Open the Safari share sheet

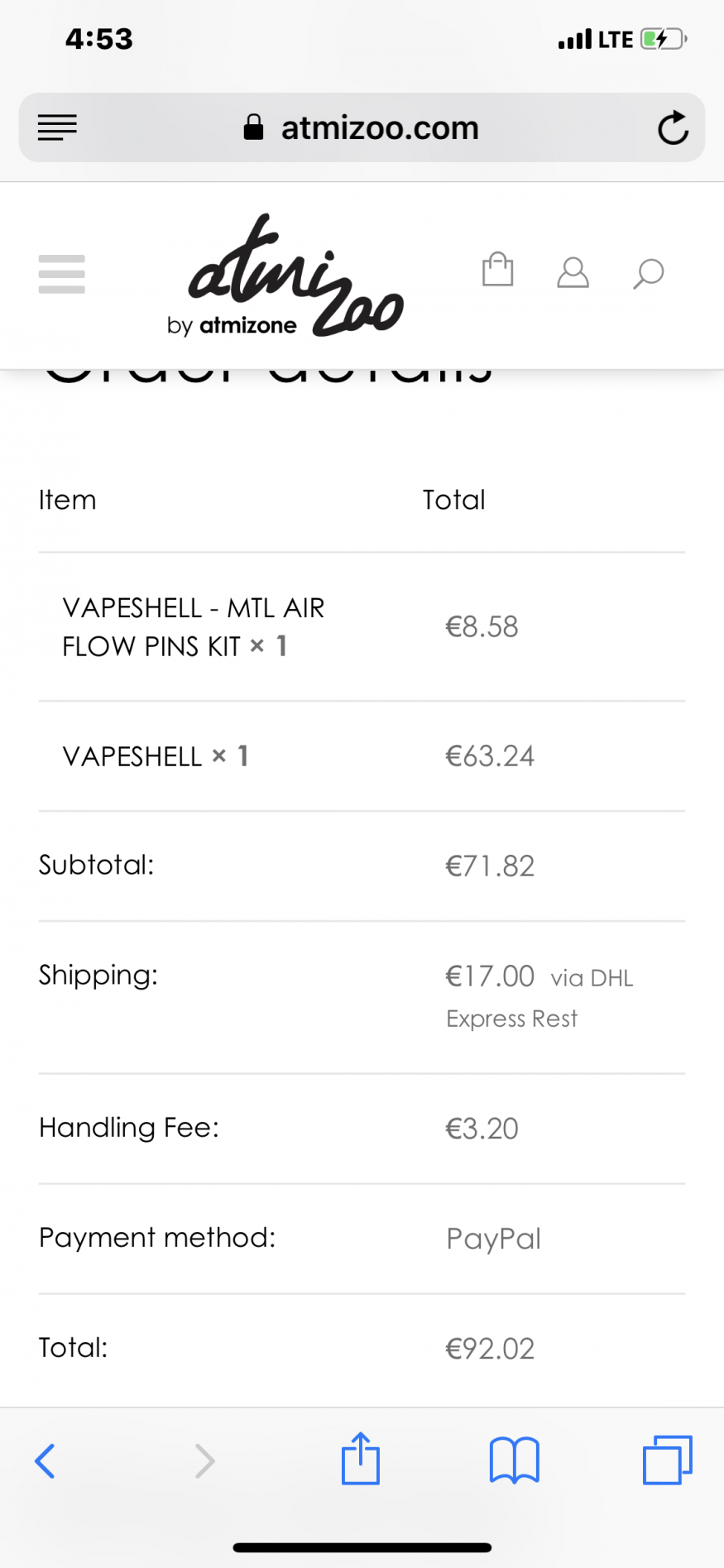pyautogui.click(x=361, y=1458)
